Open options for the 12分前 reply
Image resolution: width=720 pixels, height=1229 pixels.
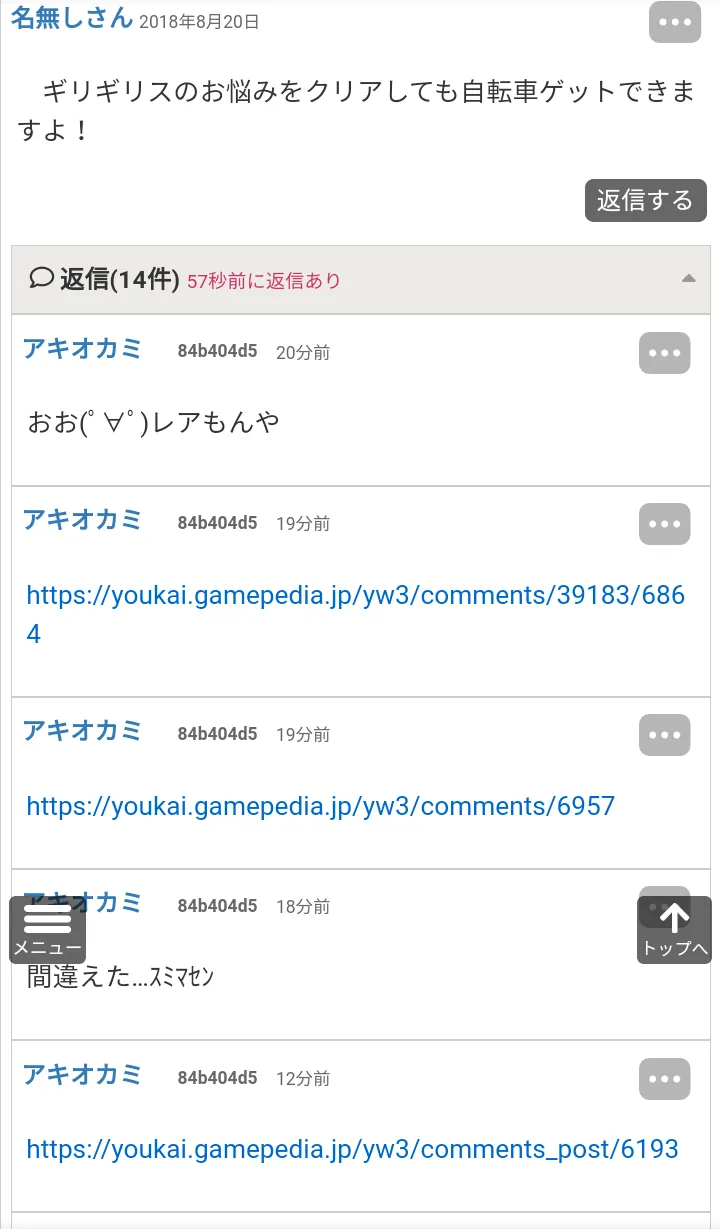pos(665,1079)
